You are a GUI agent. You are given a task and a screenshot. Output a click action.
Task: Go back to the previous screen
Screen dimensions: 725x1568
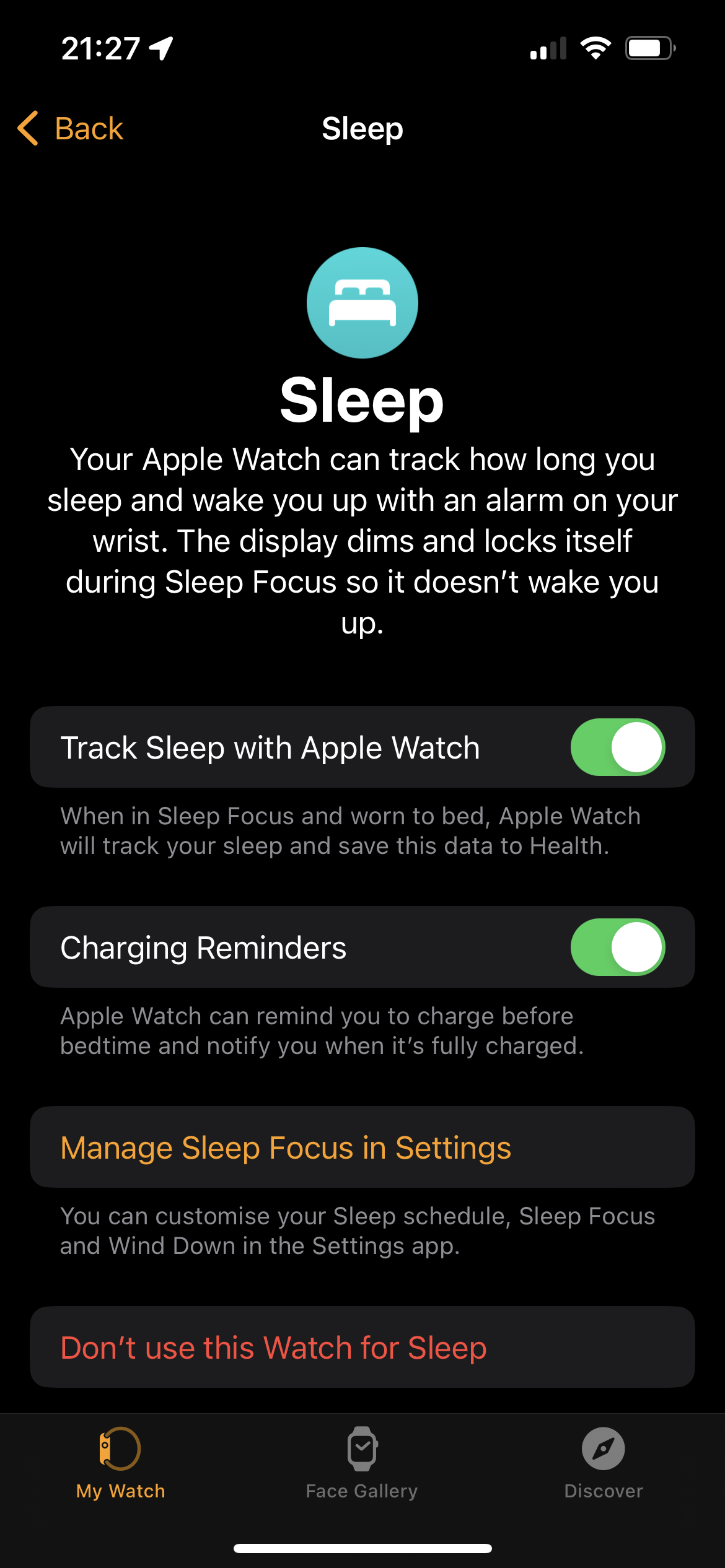click(70, 129)
